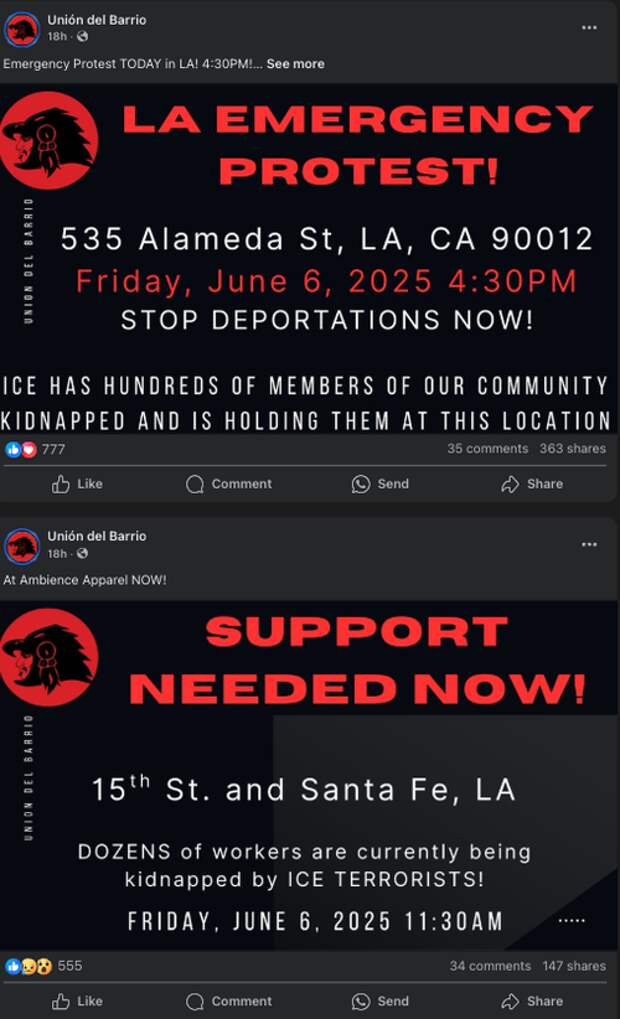Like the LA Emergency Protest post
This screenshot has width=620, height=1019.
coord(78,484)
